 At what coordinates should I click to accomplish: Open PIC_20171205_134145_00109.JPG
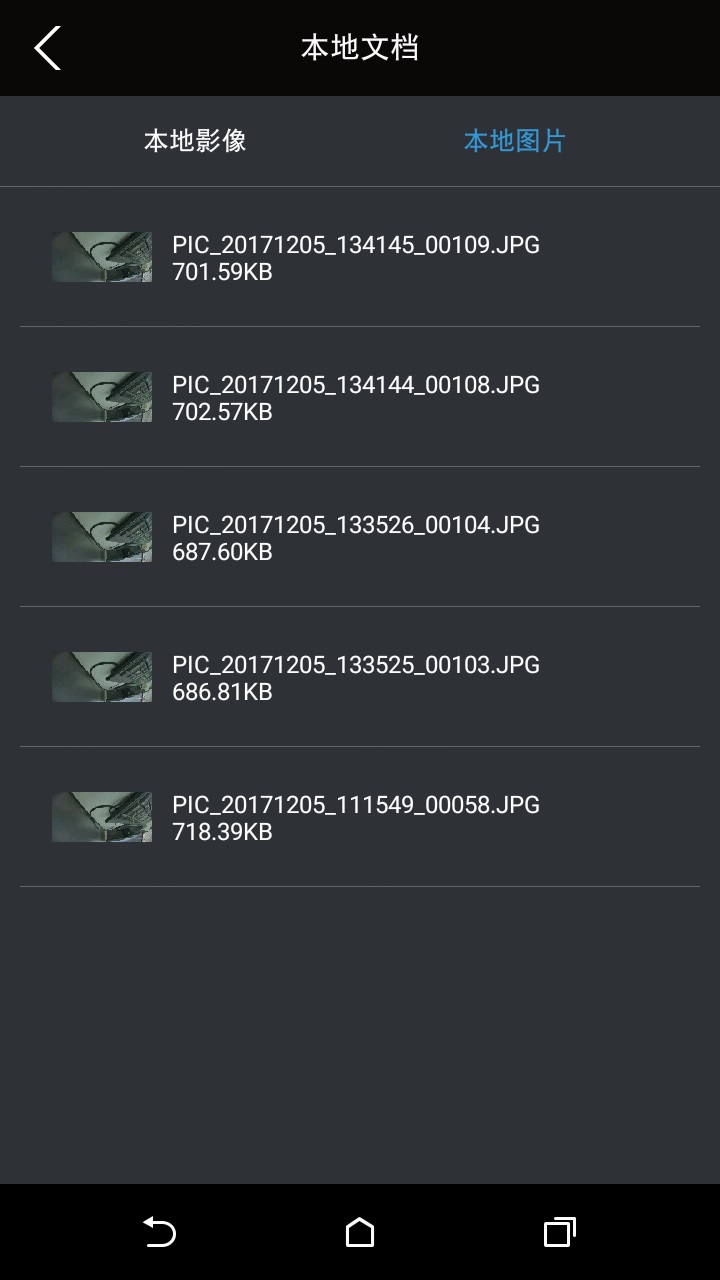point(356,257)
